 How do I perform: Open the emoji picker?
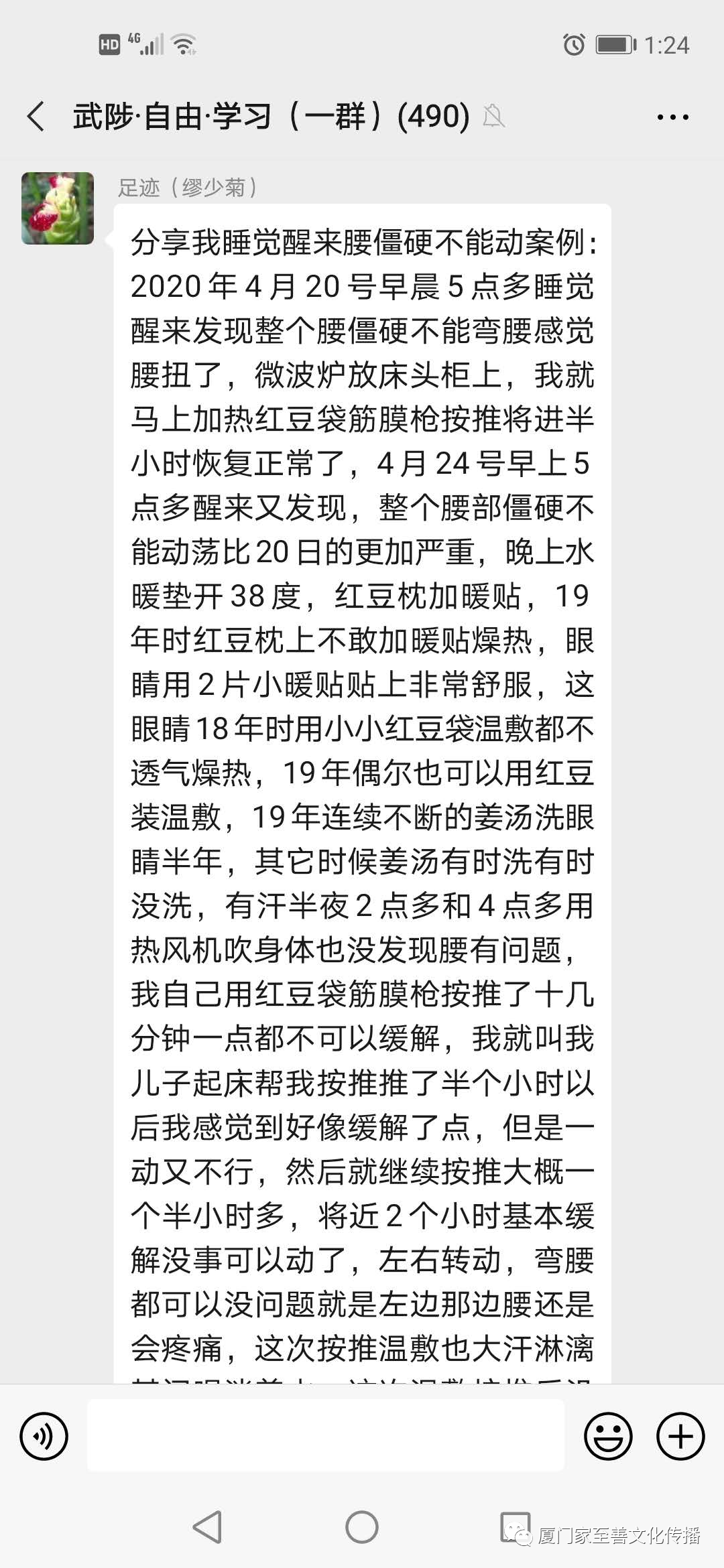[608, 1436]
